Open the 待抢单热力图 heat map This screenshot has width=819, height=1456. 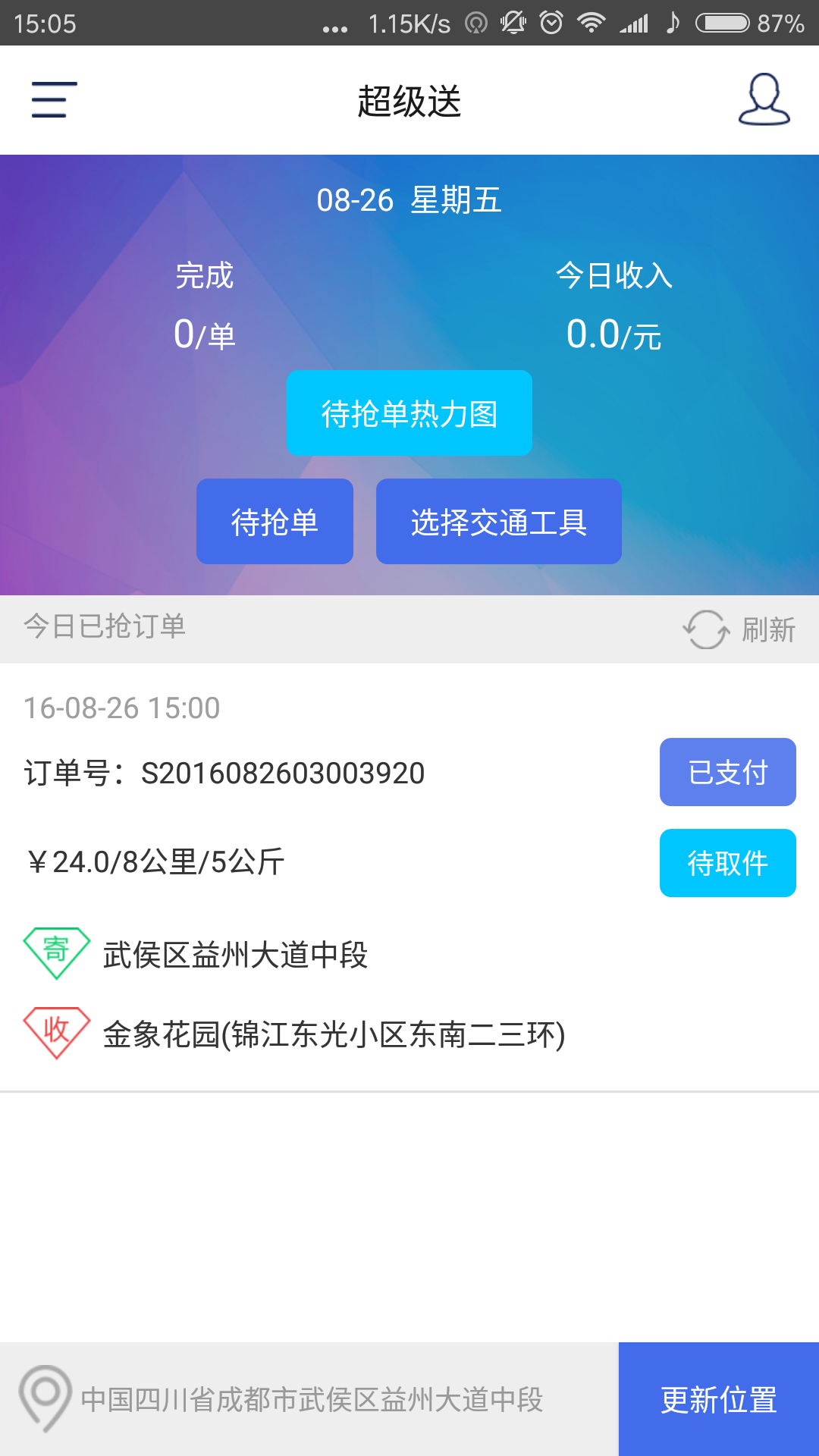tap(409, 413)
